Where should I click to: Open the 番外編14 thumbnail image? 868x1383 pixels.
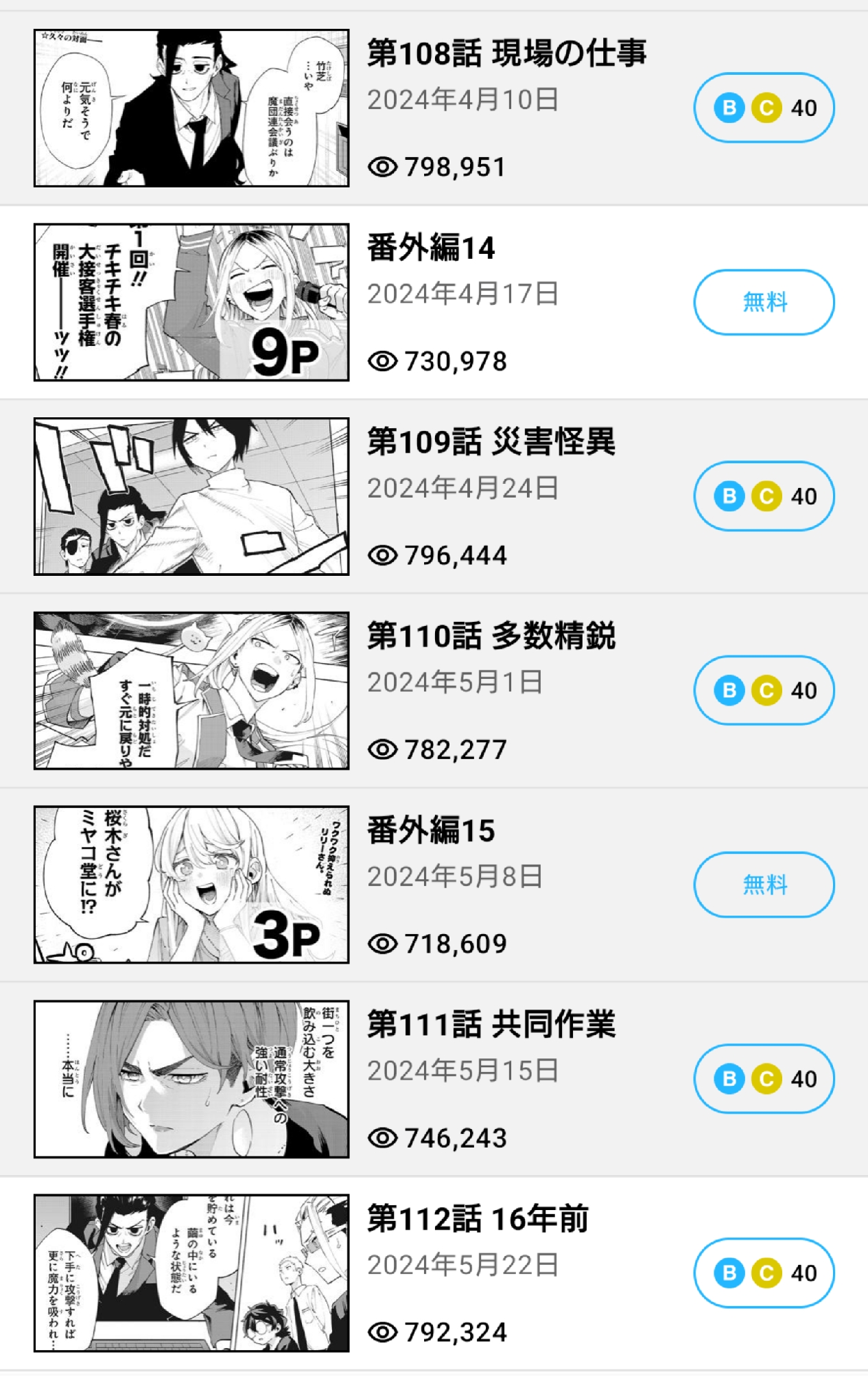pyautogui.click(x=191, y=302)
